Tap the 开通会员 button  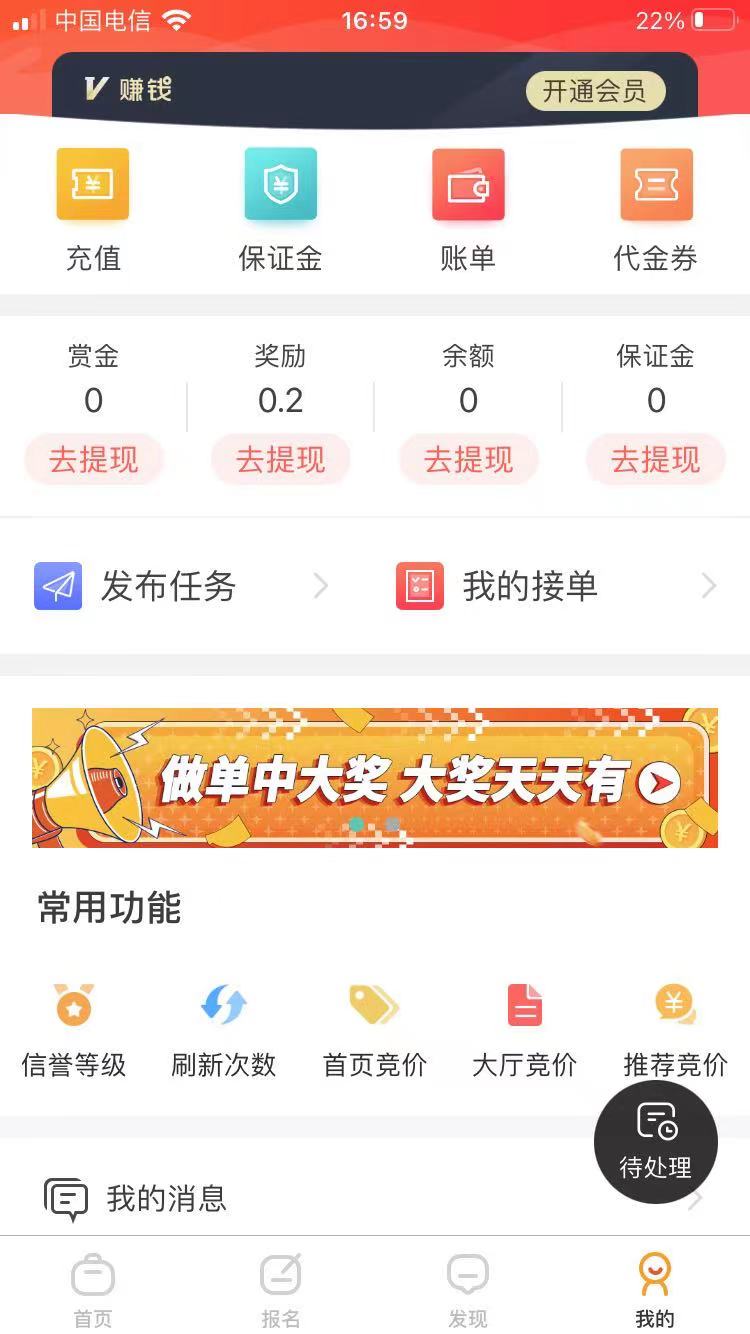(x=595, y=91)
